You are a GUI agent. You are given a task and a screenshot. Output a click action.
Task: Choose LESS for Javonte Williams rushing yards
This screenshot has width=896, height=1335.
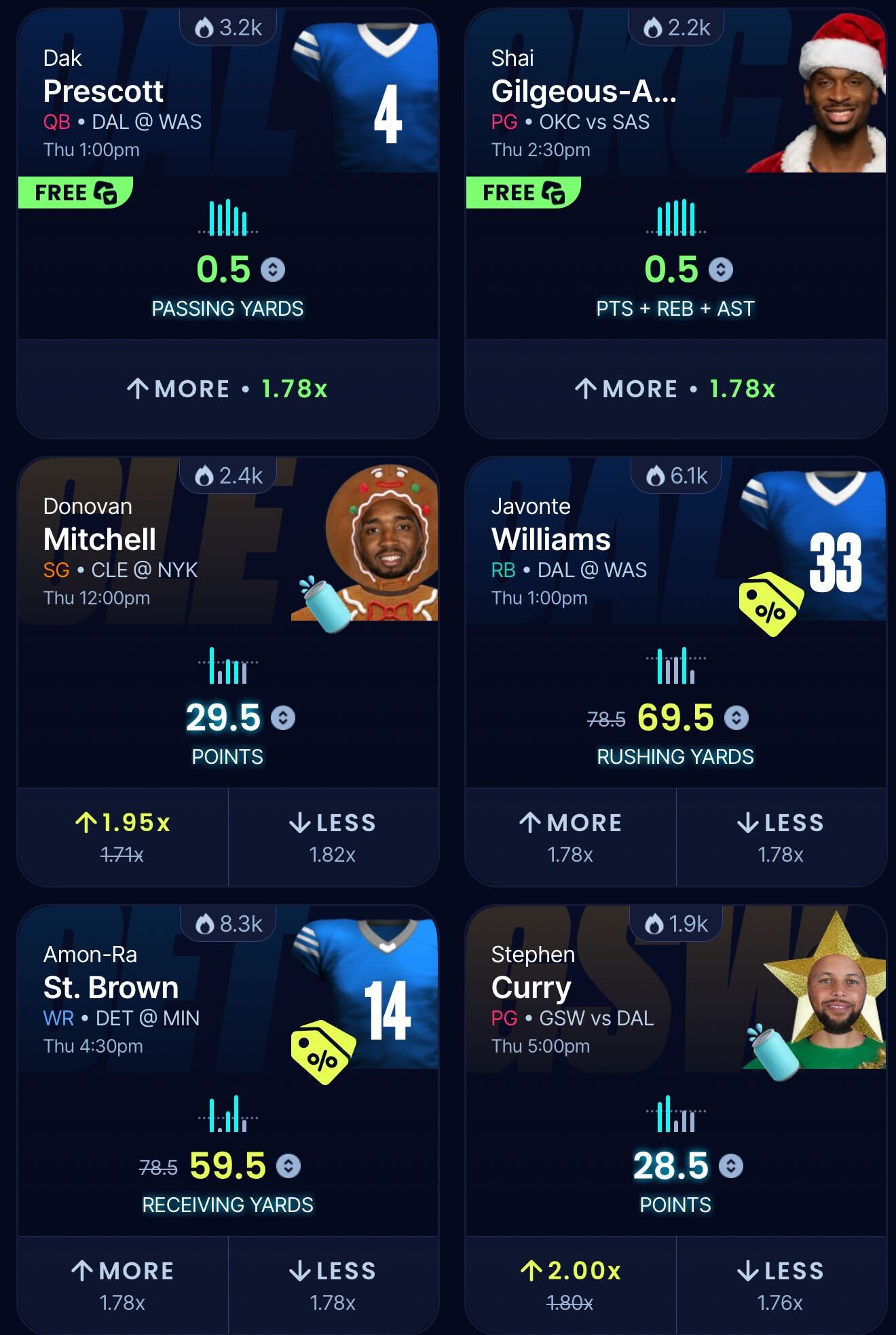point(781,836)
